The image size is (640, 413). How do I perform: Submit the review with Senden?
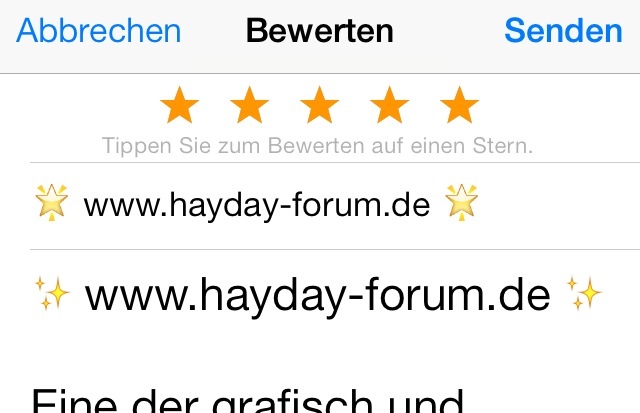click(563, 31)
